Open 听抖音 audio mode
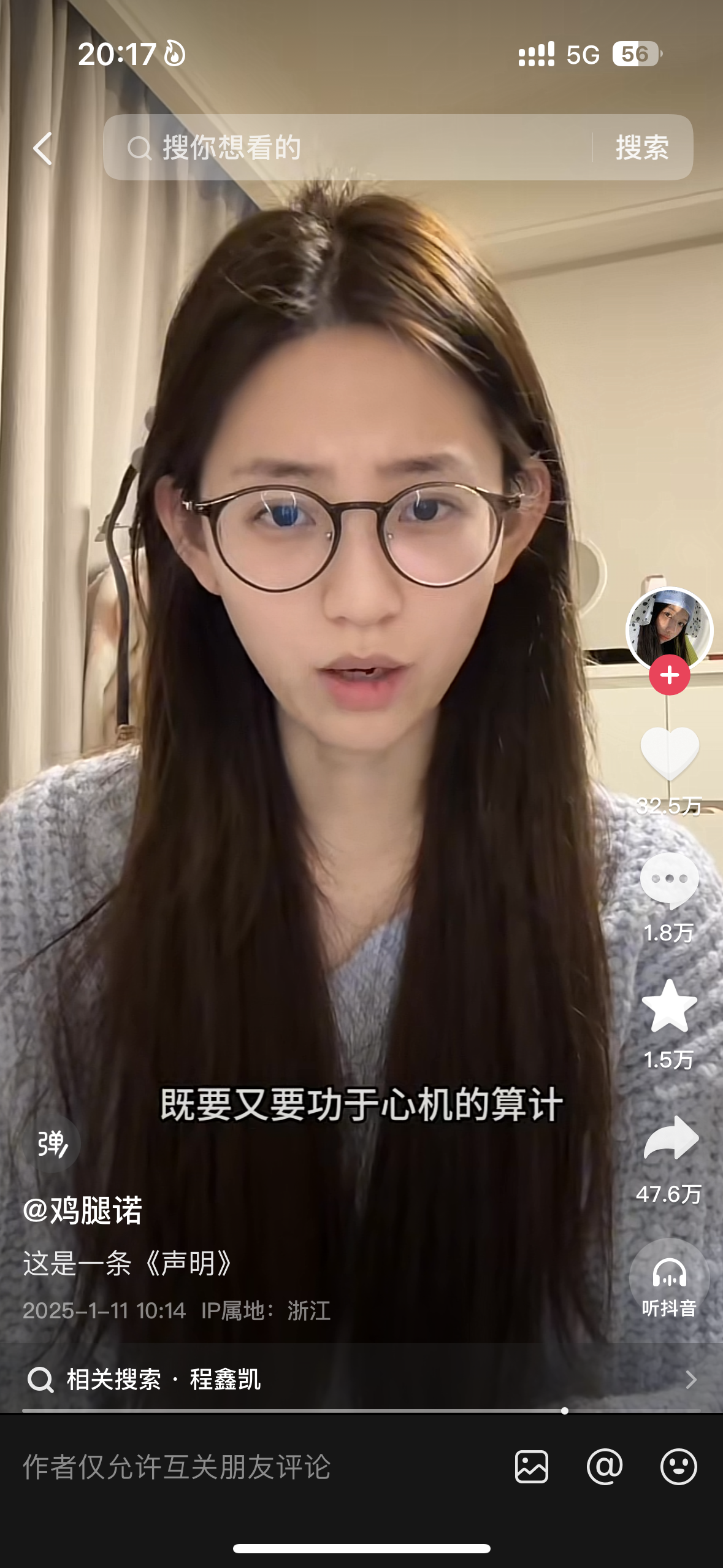 tap(670, 1280)
